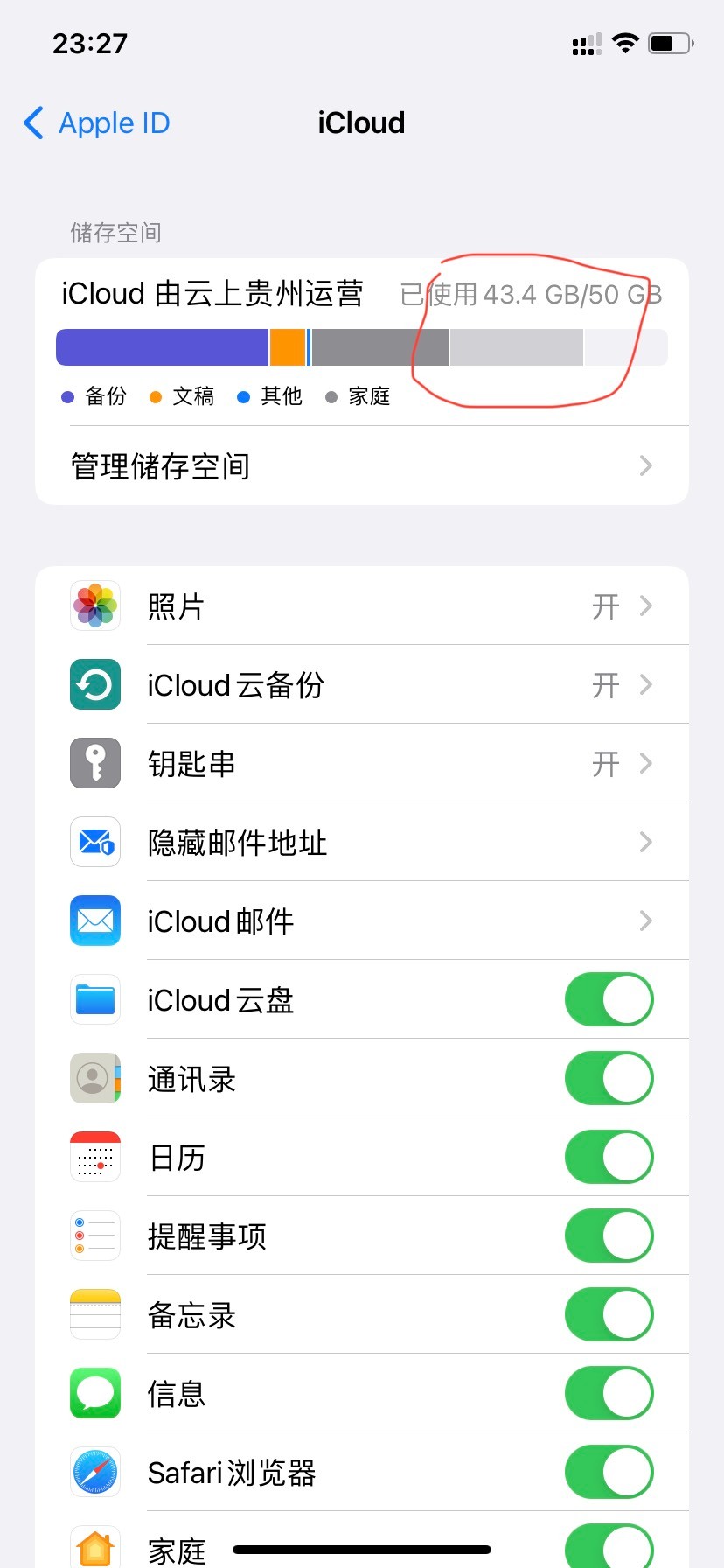The width and height of the screenshot is (724, 1568).
Task: Go back to Apple ID settings
Action: click(96, 123)
